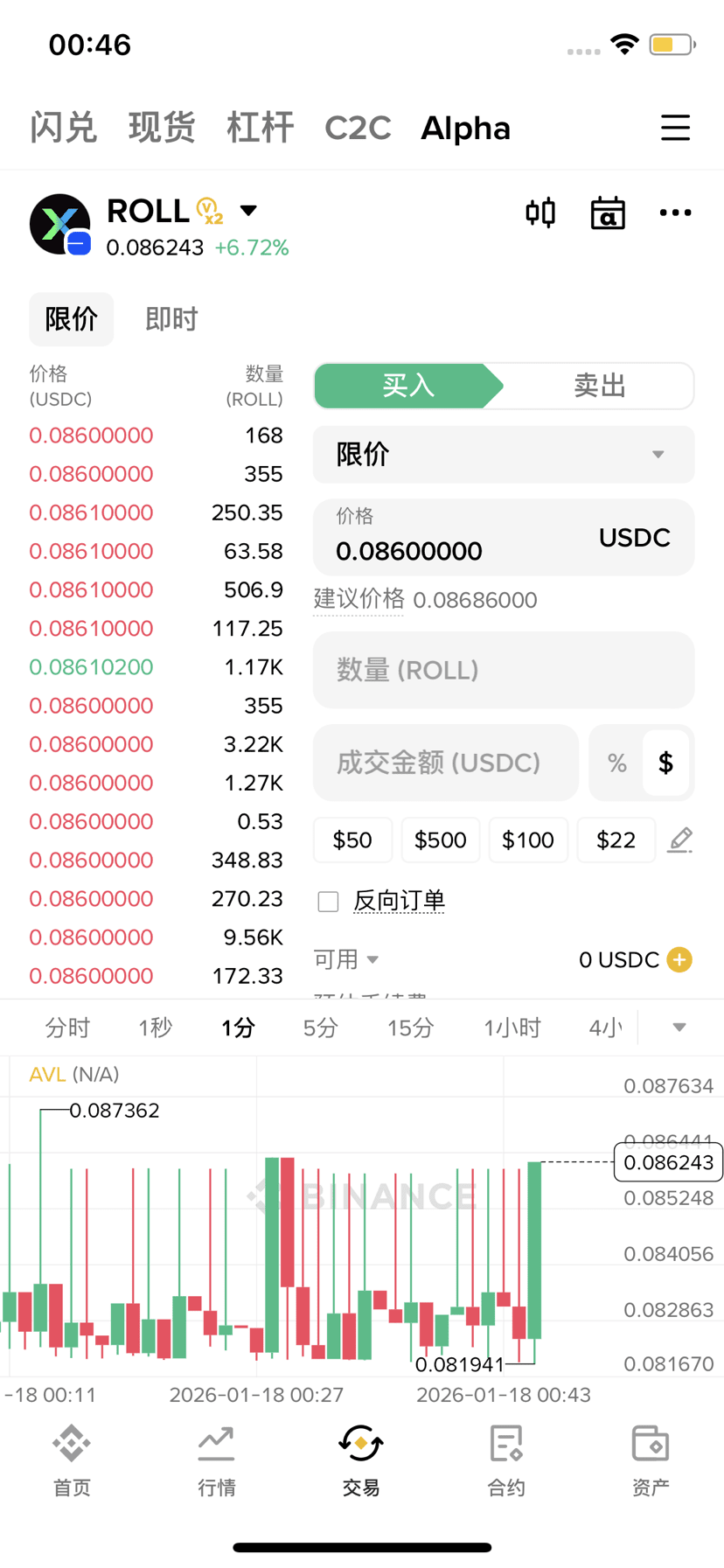Tap the plus icon to deposit USDC
The image size is (724, 1568).
tap(679, 959)
